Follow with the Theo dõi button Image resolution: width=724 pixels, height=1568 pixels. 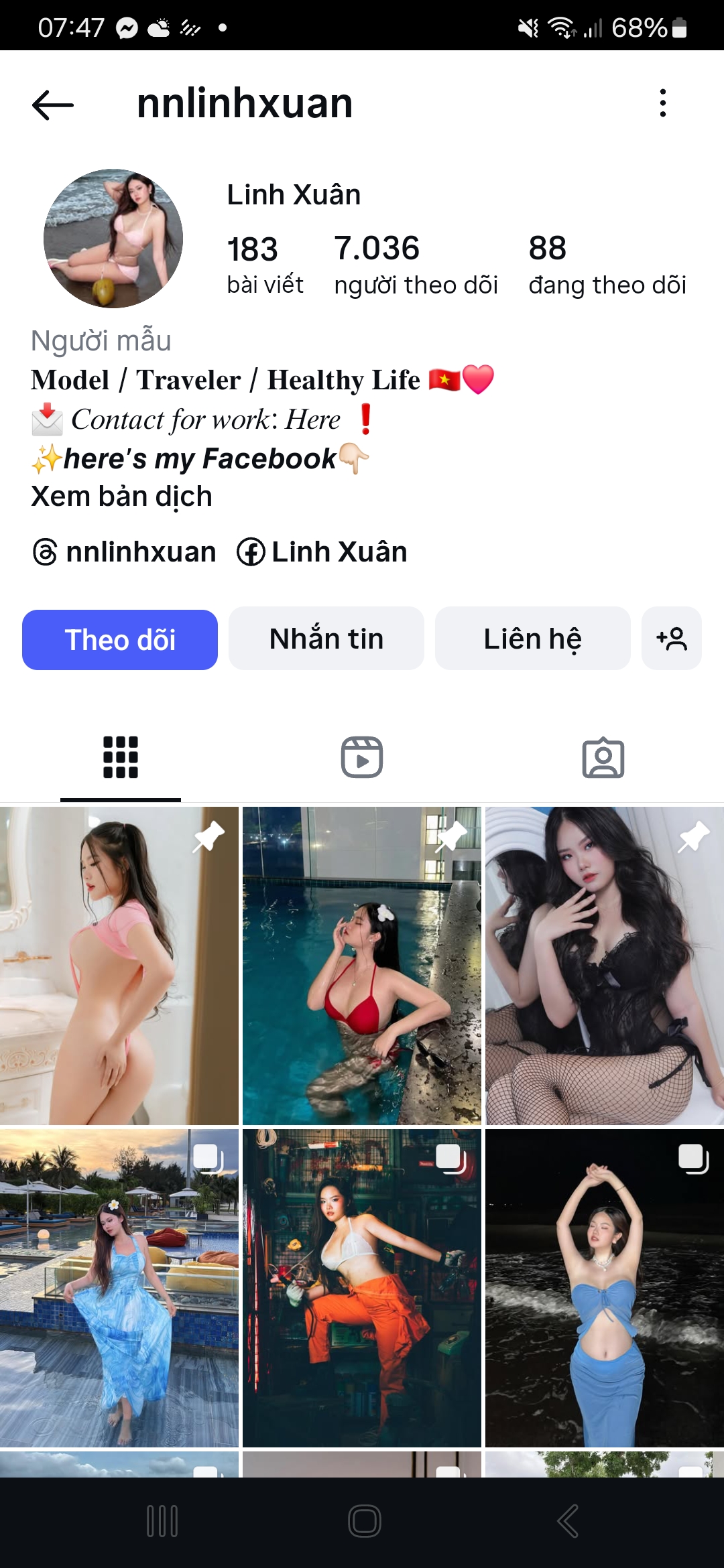[120, 639]
